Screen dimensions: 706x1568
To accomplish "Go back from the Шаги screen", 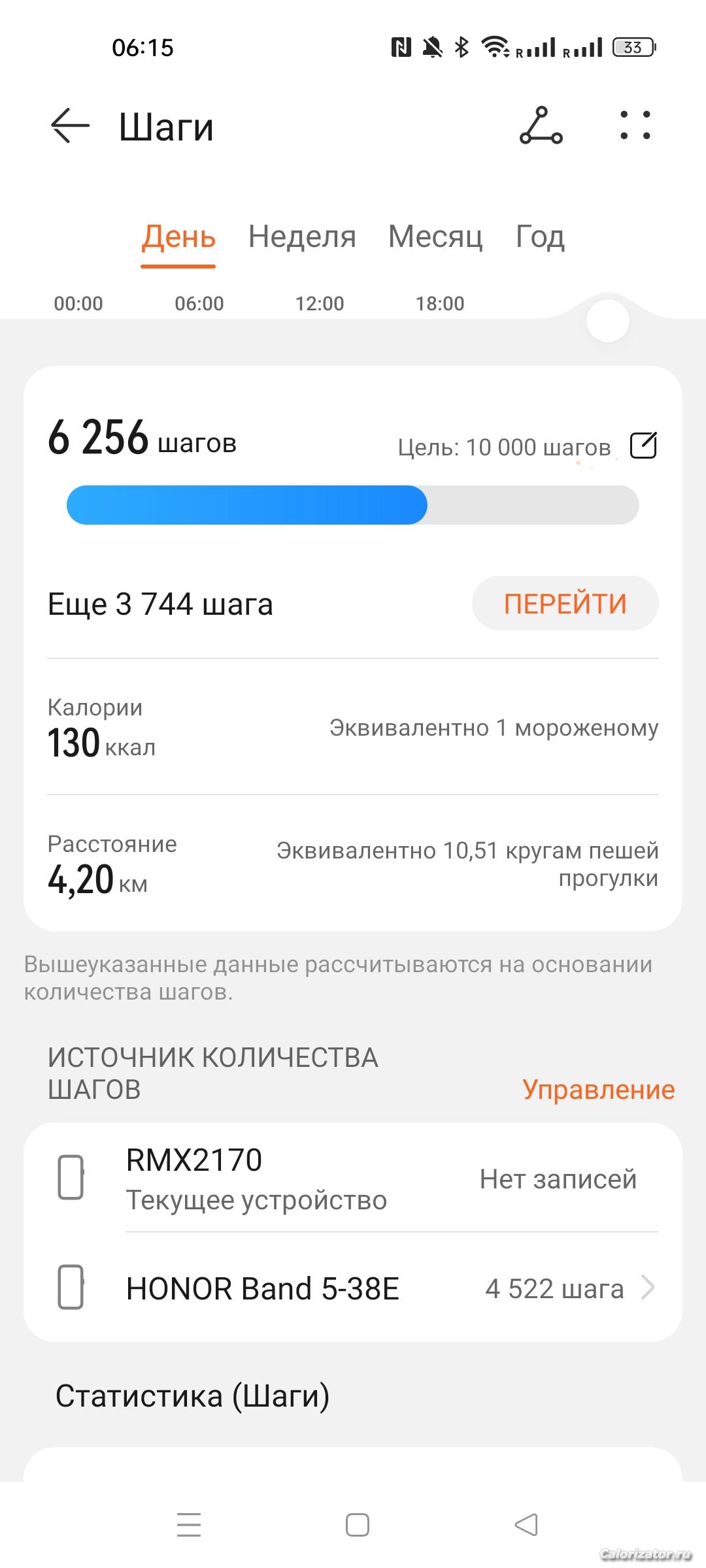I will tap(70, 125).
